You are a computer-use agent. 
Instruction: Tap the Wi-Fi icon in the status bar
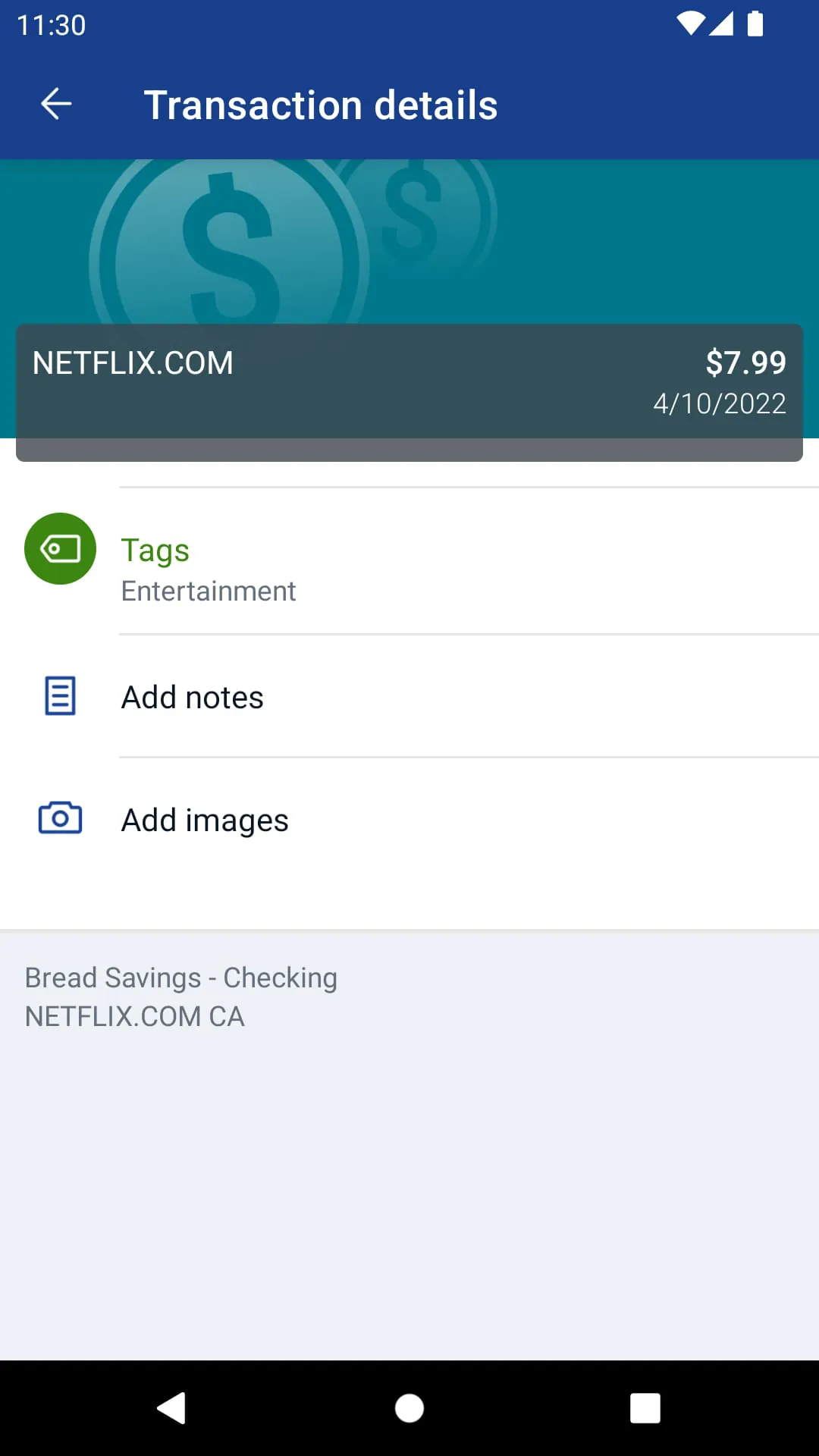pos(692,24)
